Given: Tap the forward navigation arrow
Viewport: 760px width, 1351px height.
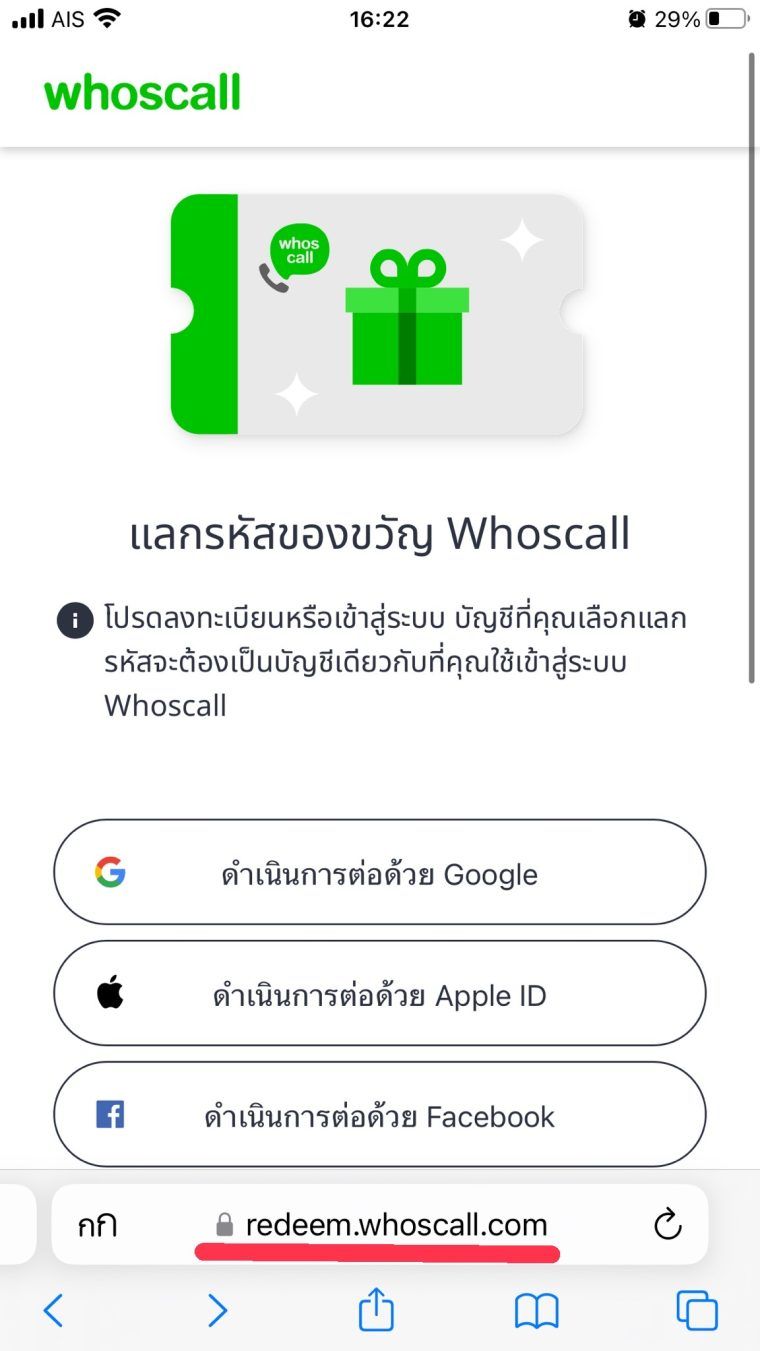Looking at the screenshot, I should click(x=217, y=1309).
